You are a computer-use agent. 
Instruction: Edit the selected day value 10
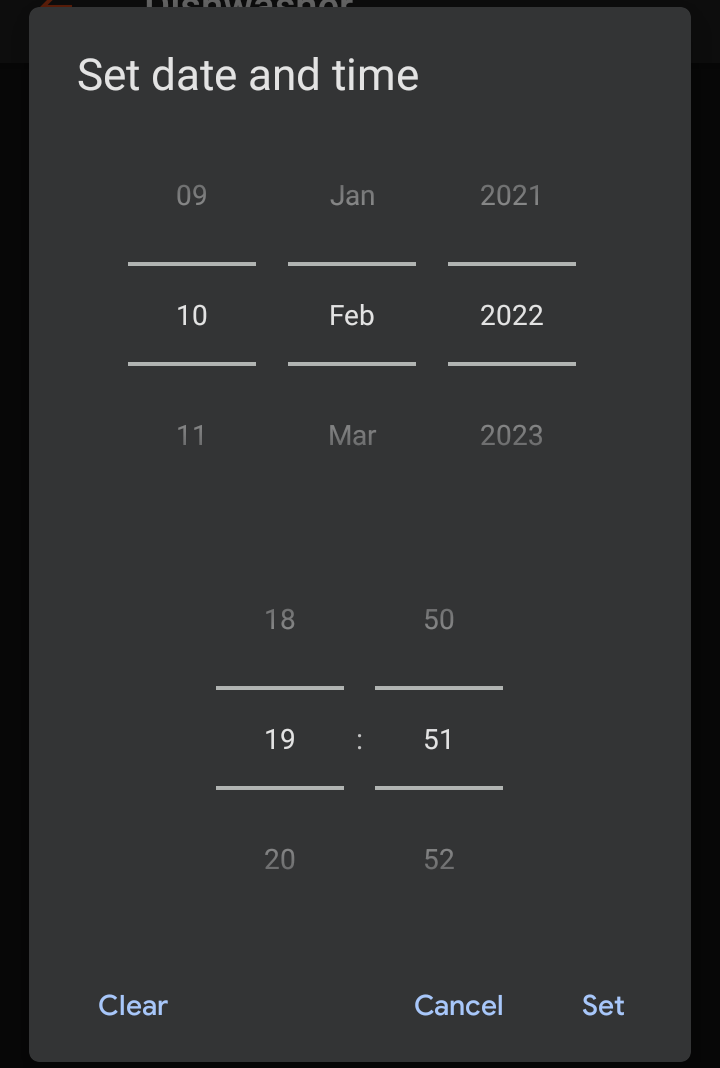[x=191, y=315]
